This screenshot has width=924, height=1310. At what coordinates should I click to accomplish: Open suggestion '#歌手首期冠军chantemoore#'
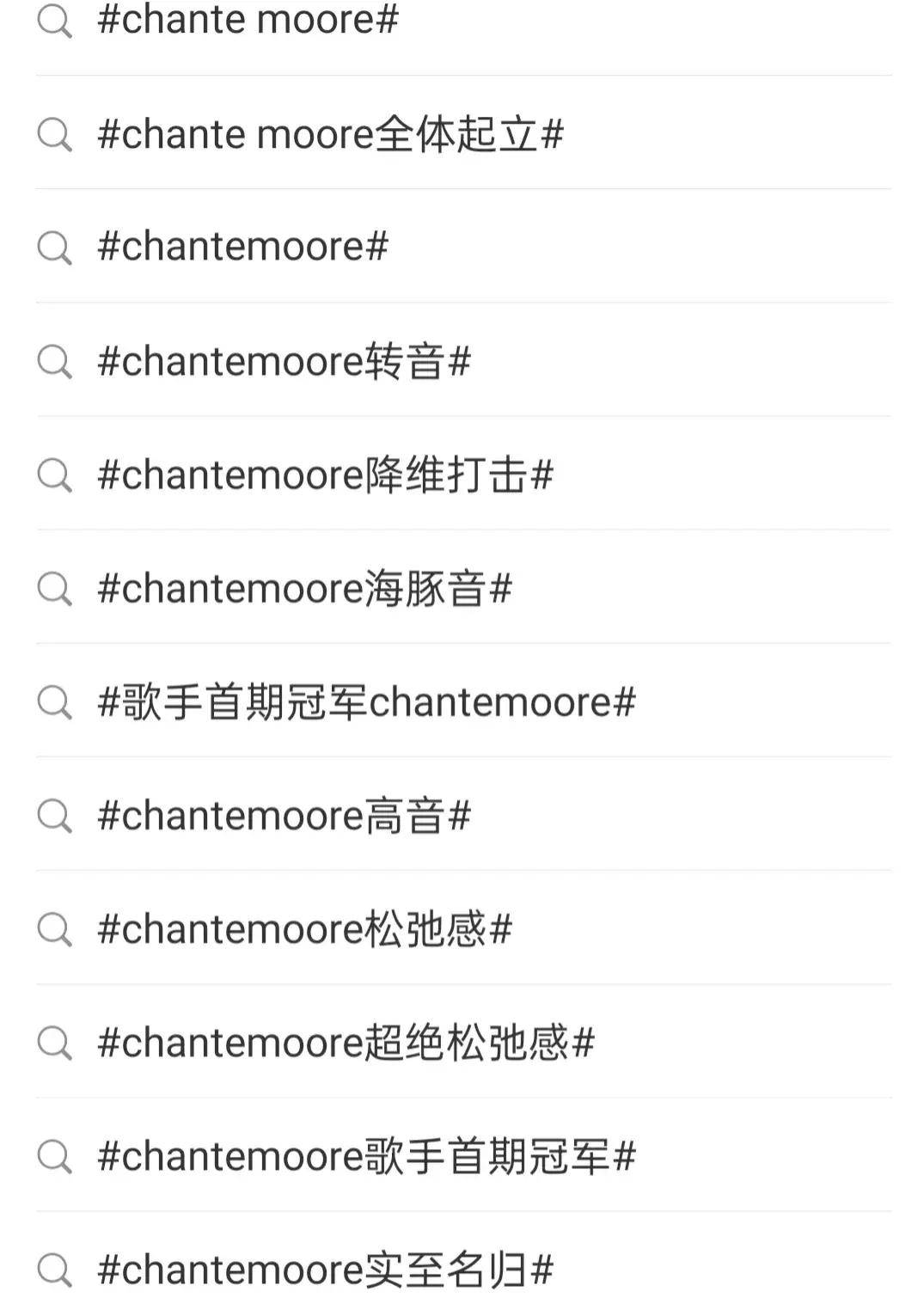coord(366,702)
